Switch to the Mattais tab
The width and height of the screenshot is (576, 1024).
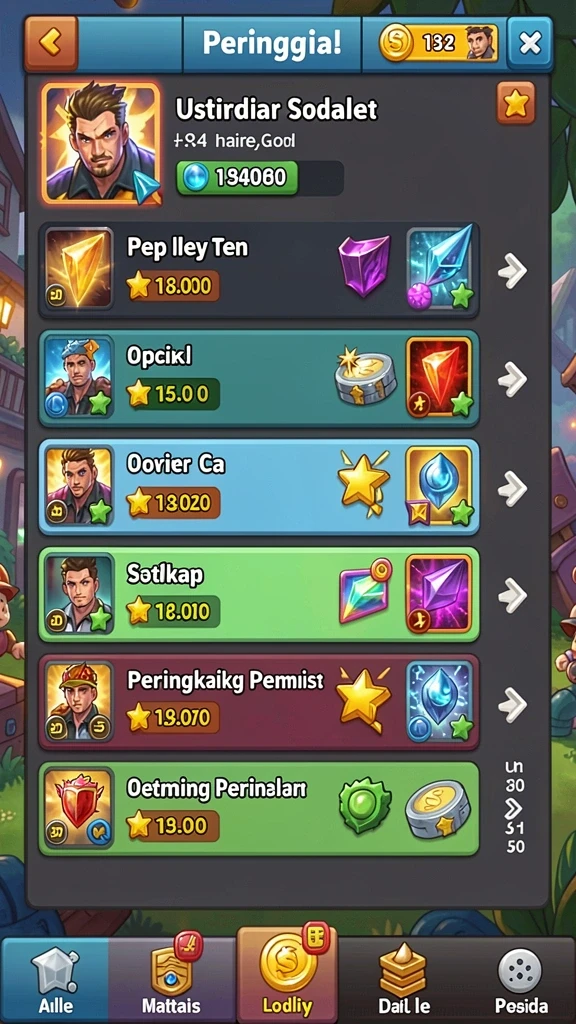point(172,981)
